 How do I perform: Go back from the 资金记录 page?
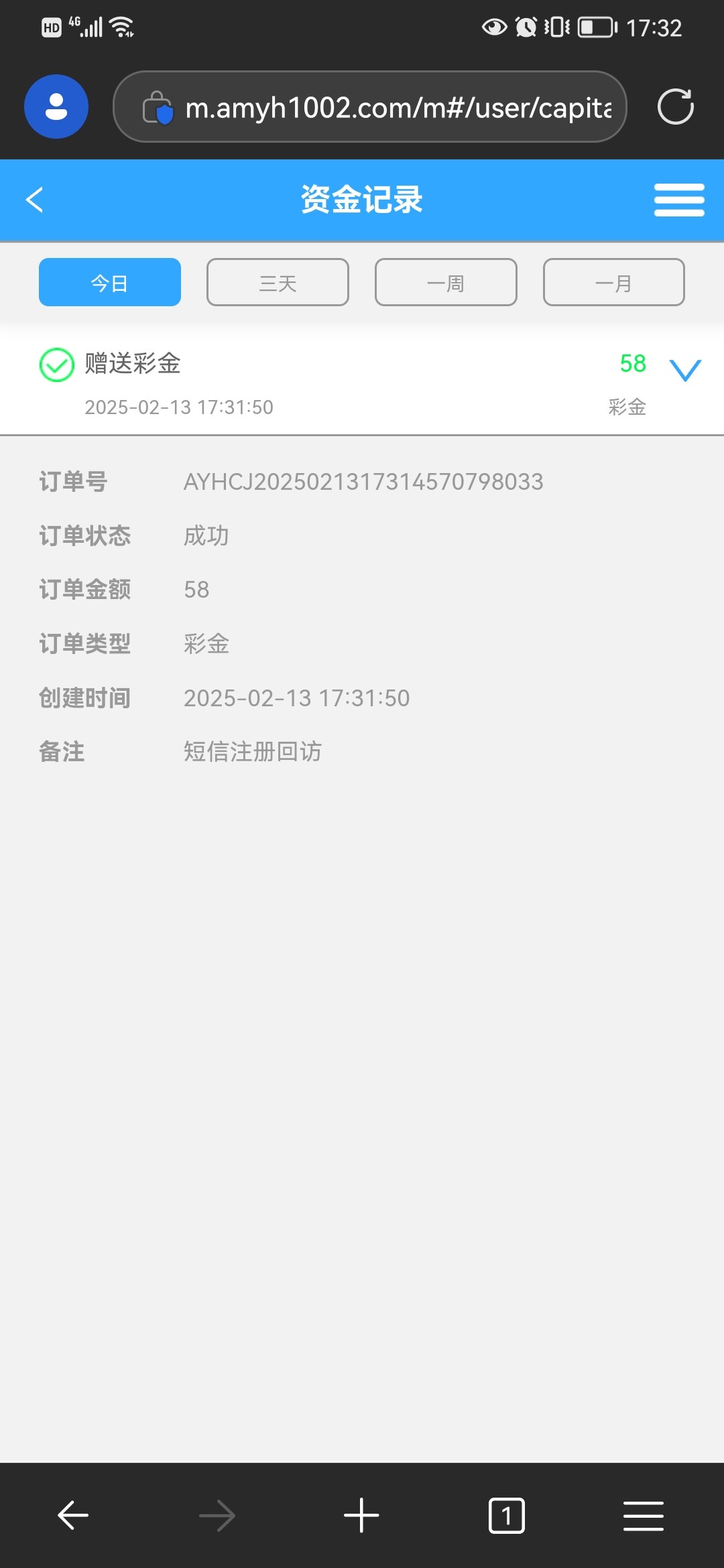35,200
